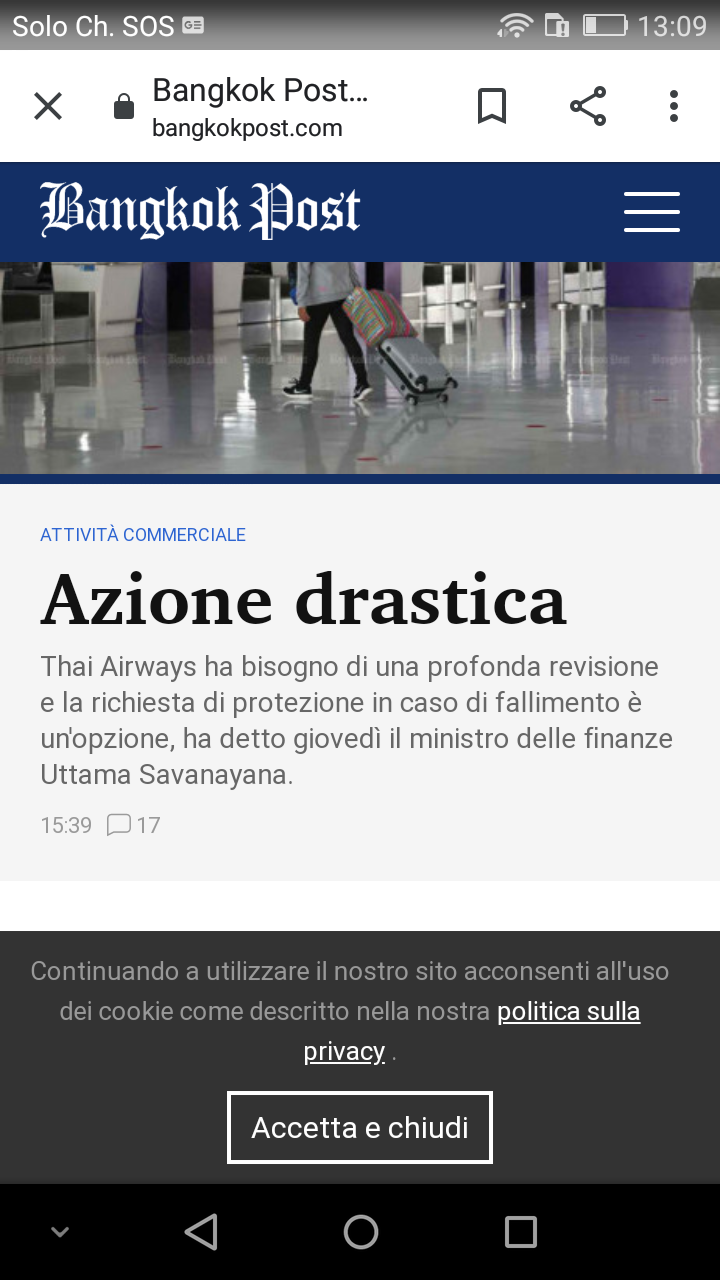Tap the Bangkok Post logo

pos(198,210)
